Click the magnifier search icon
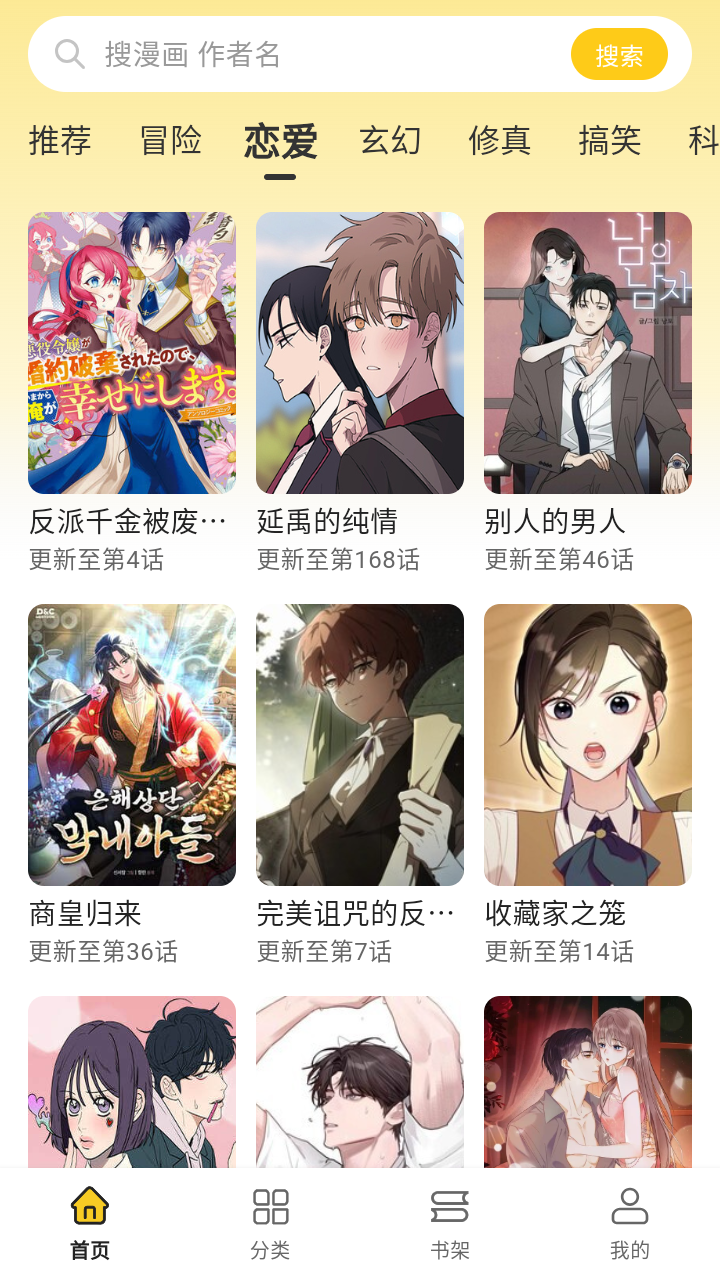 (69, 54)
